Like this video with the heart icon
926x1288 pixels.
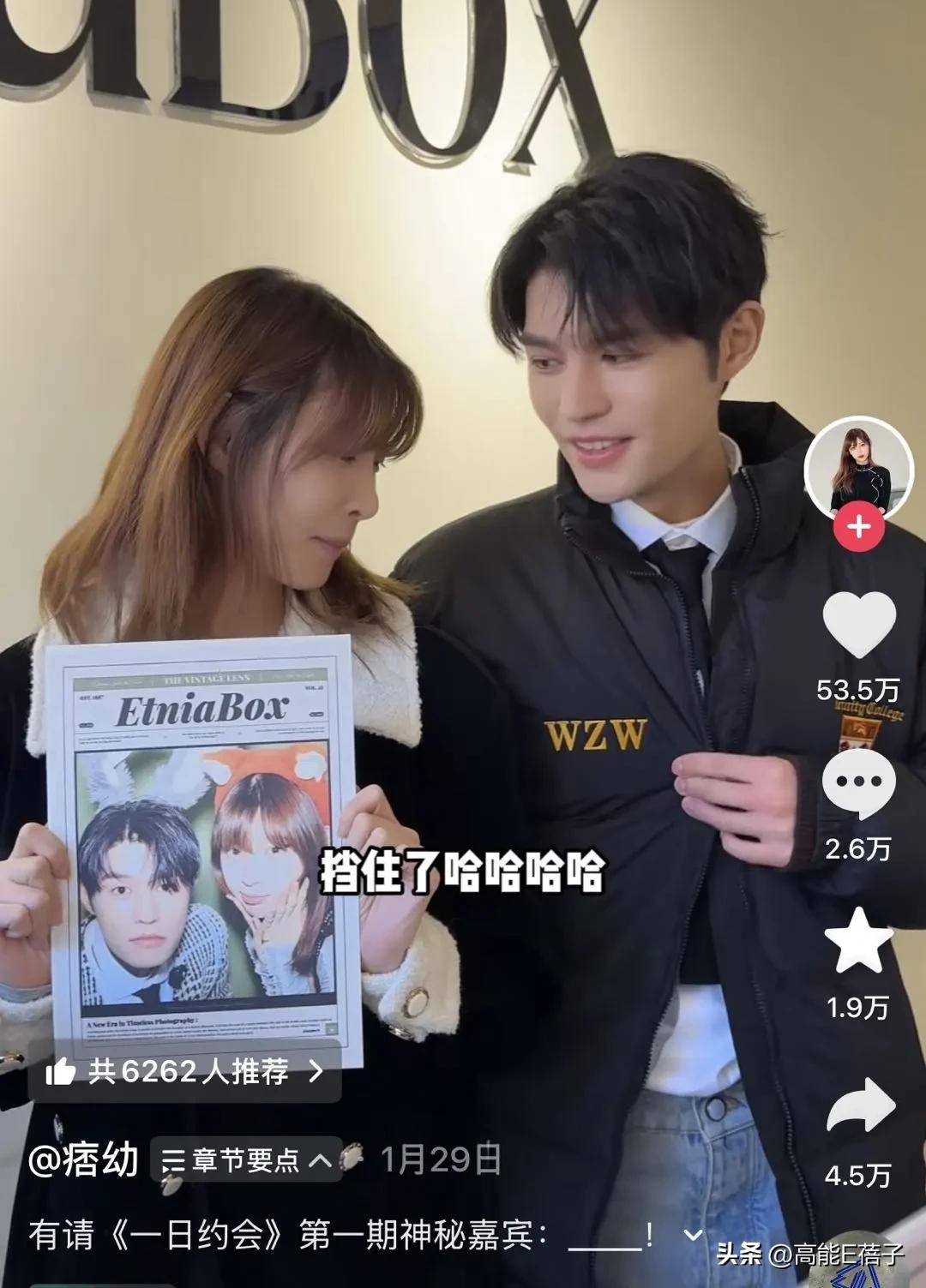858,625
